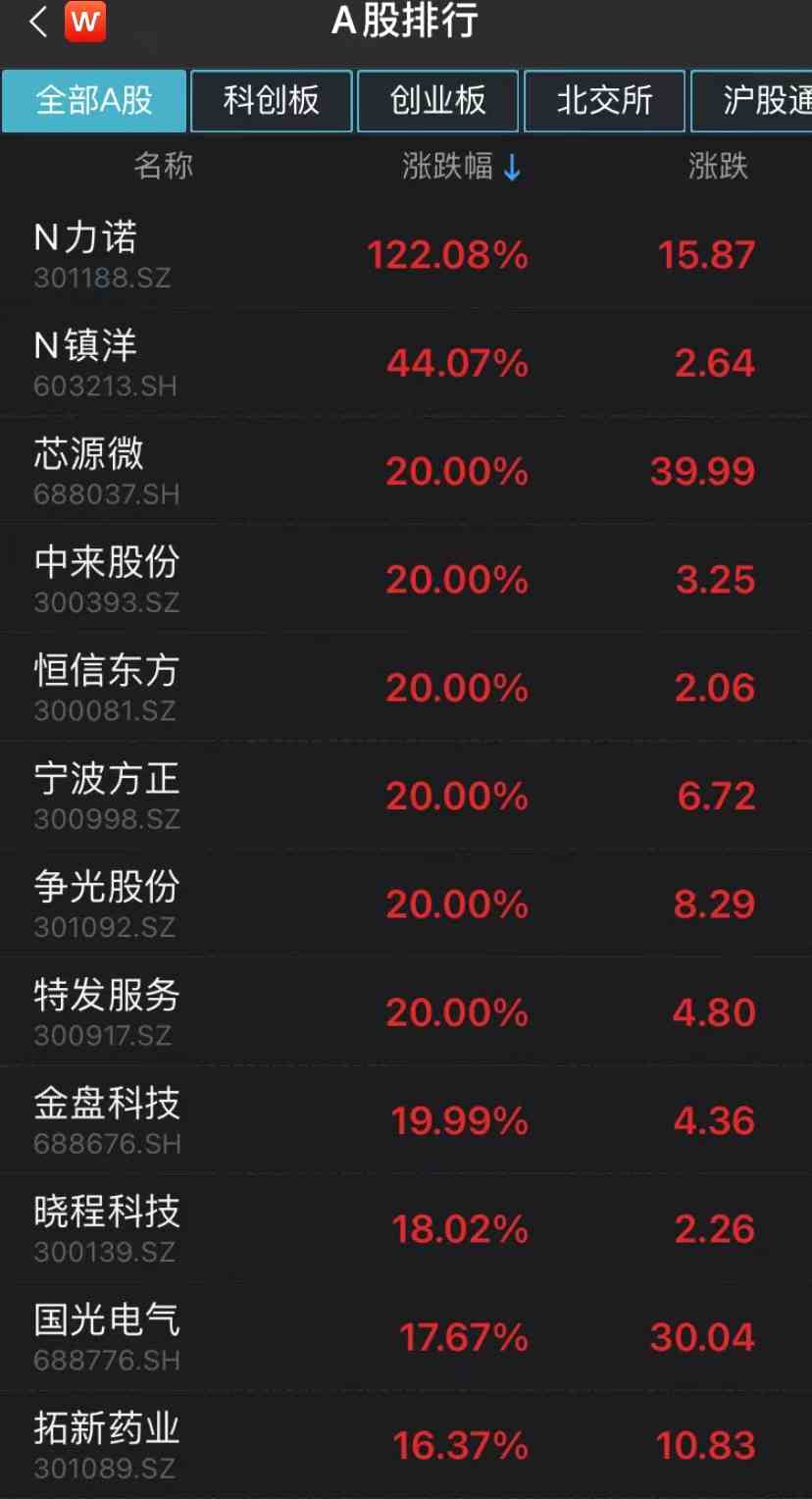812x1499 pixels.
Task: Go back using the top-left arrow
Action: coord(38,23)
